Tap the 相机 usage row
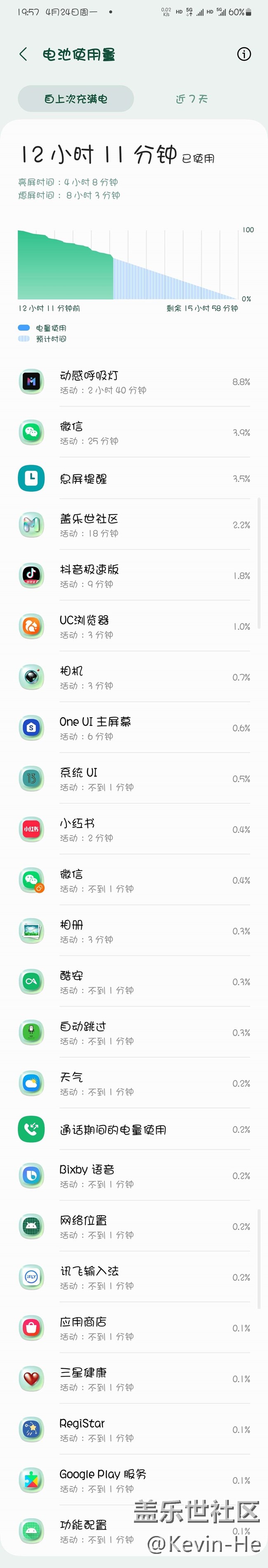Image resolution: width=268 pixels, height=1568 pixels. pos(134,677)
